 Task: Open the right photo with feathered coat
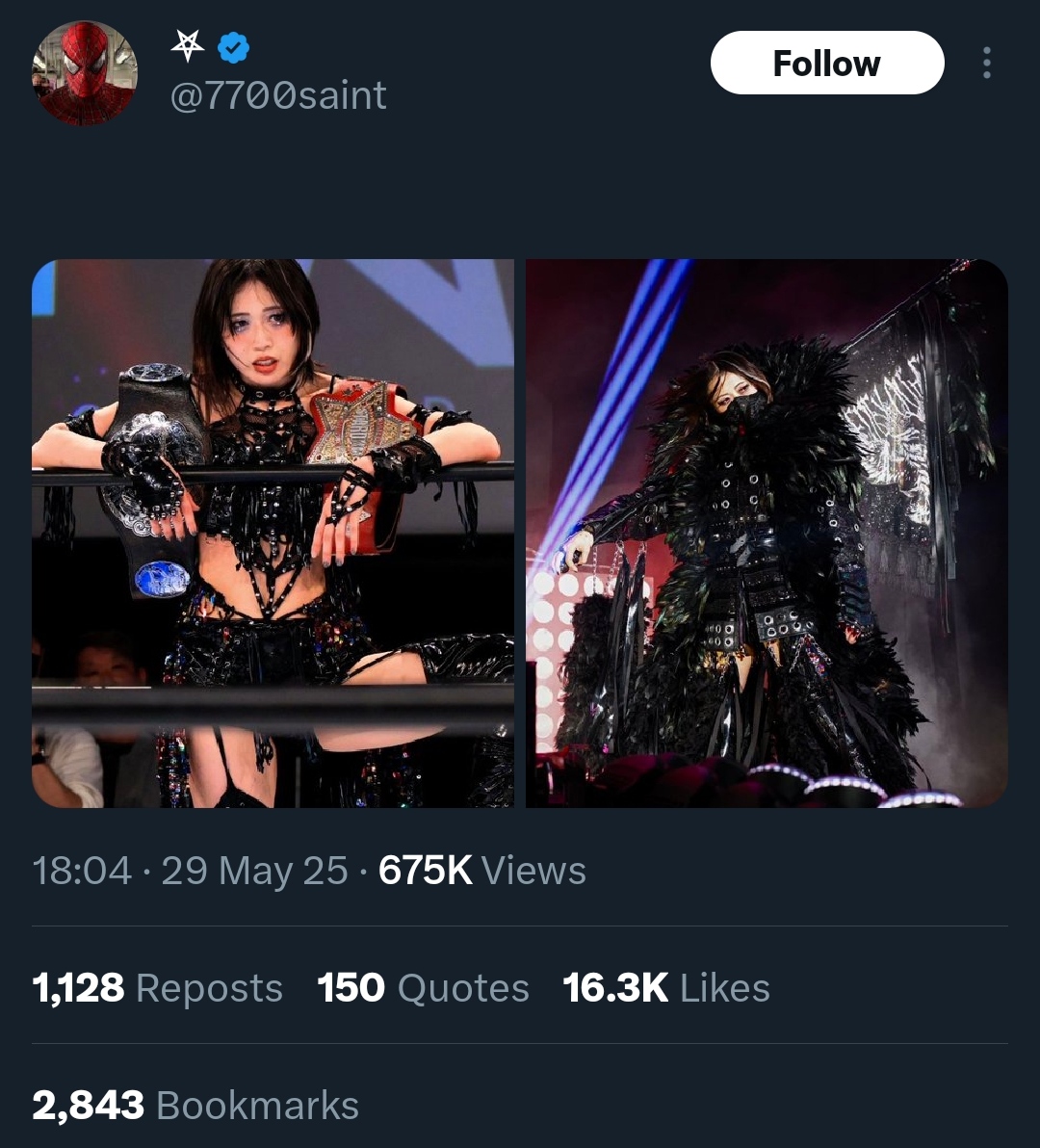[x=767, y=533]
